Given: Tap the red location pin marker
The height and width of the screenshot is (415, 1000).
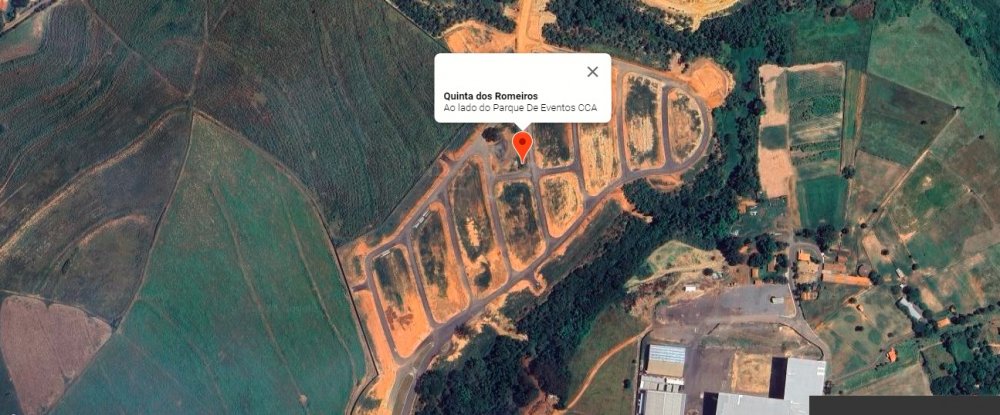Looking at the screenshot, I should click(521, 147).
